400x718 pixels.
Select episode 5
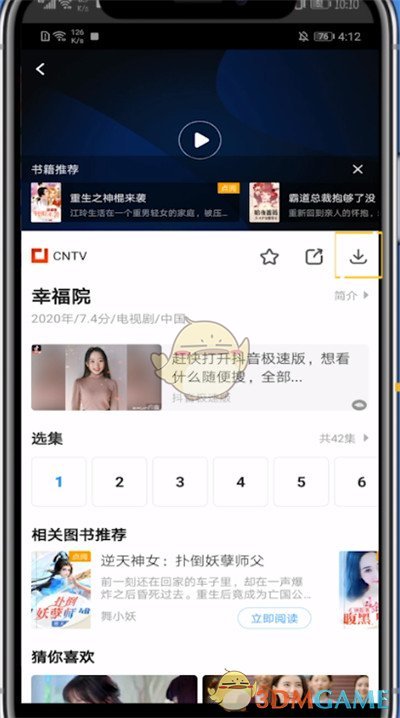[301, 482]
